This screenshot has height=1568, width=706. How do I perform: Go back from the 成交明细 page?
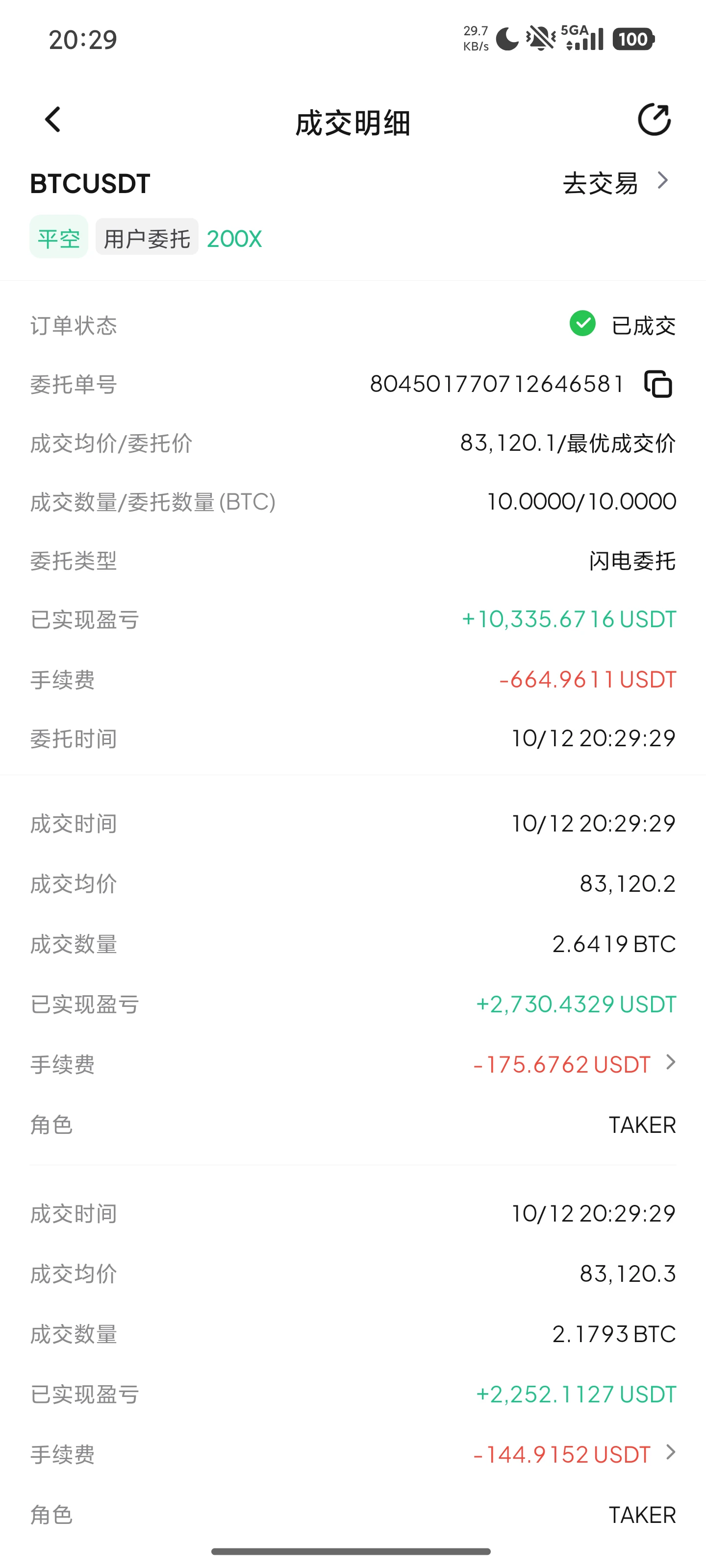tap(53, 119)
